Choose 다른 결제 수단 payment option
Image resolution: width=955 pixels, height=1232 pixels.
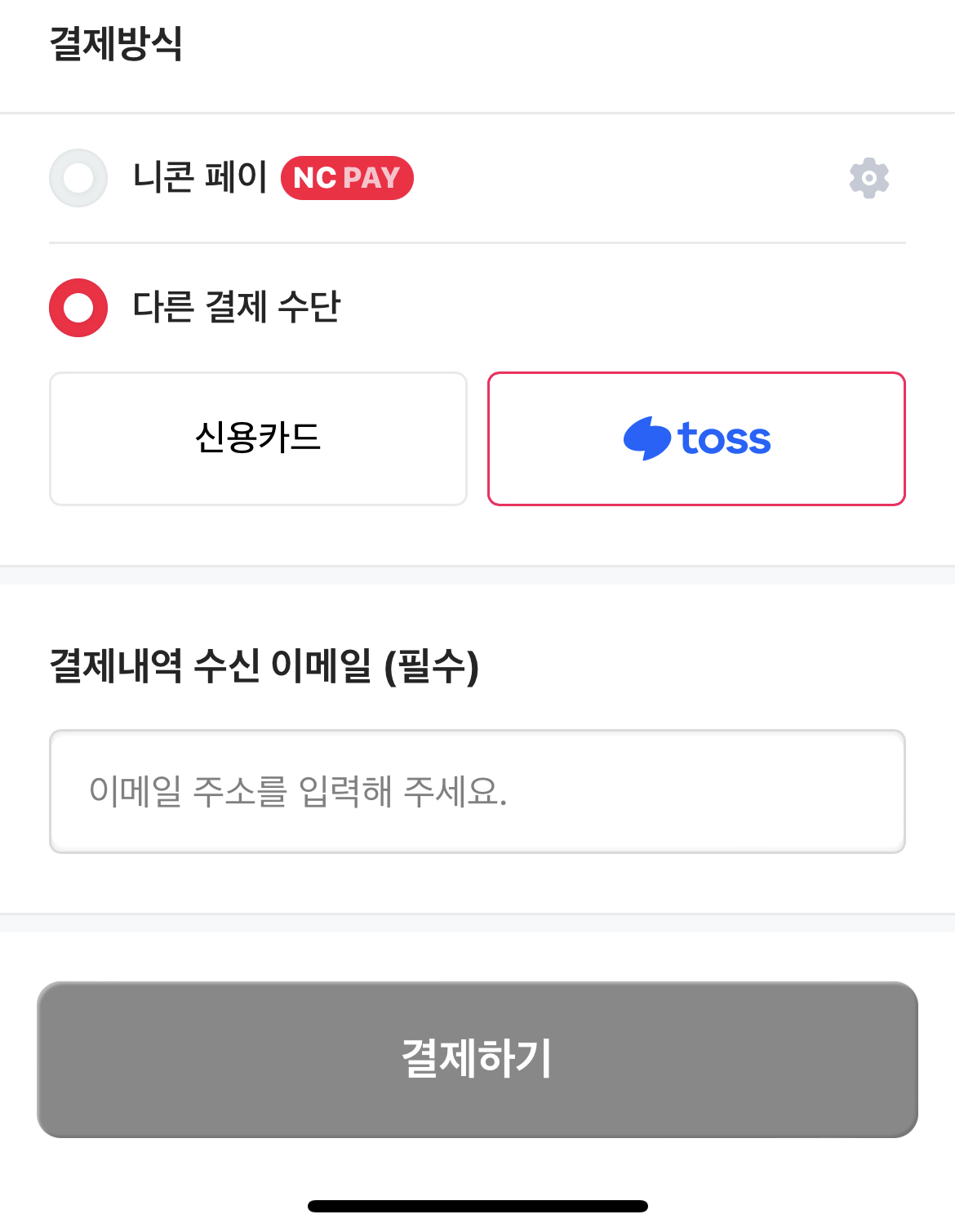pyautogui.click(x=78, y=308)
